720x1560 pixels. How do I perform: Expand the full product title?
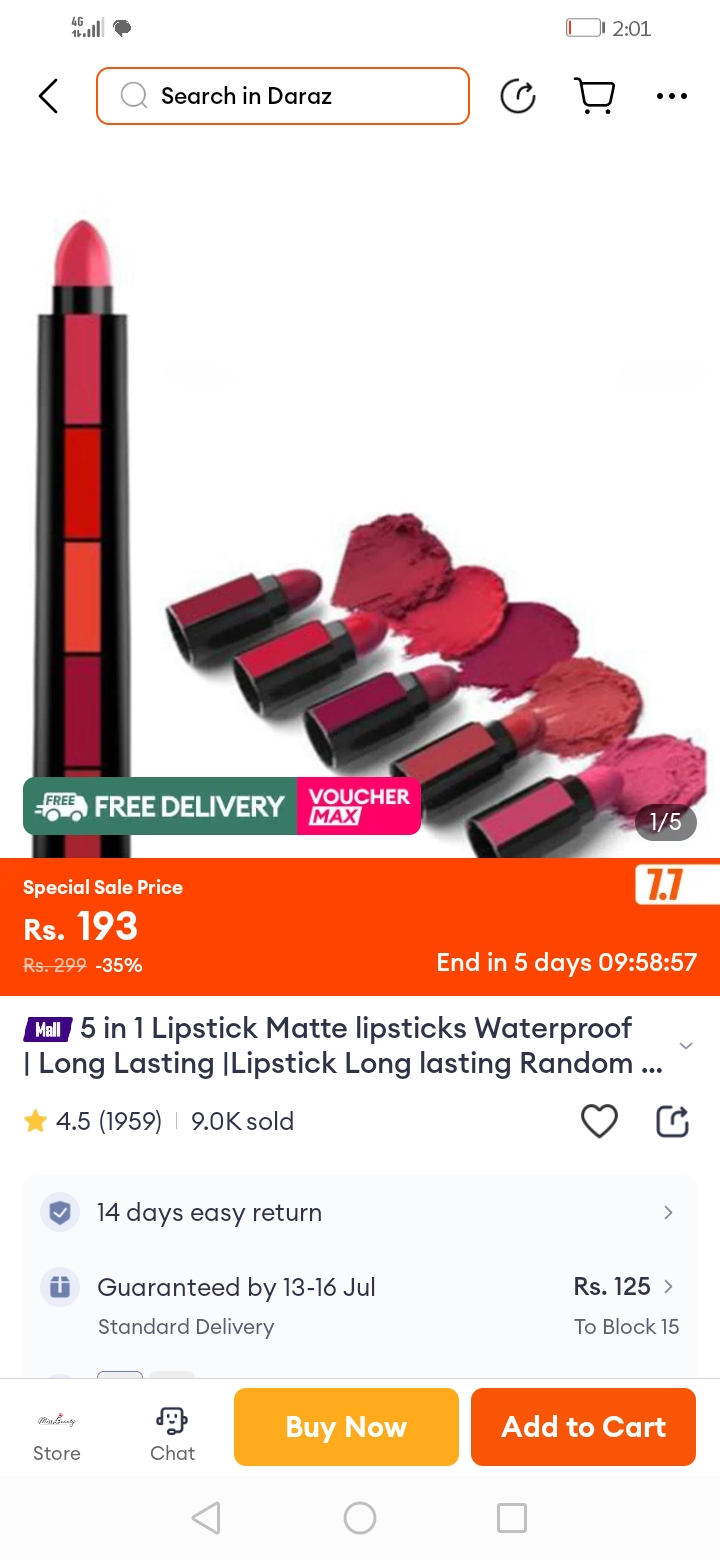pos(685,1046)
